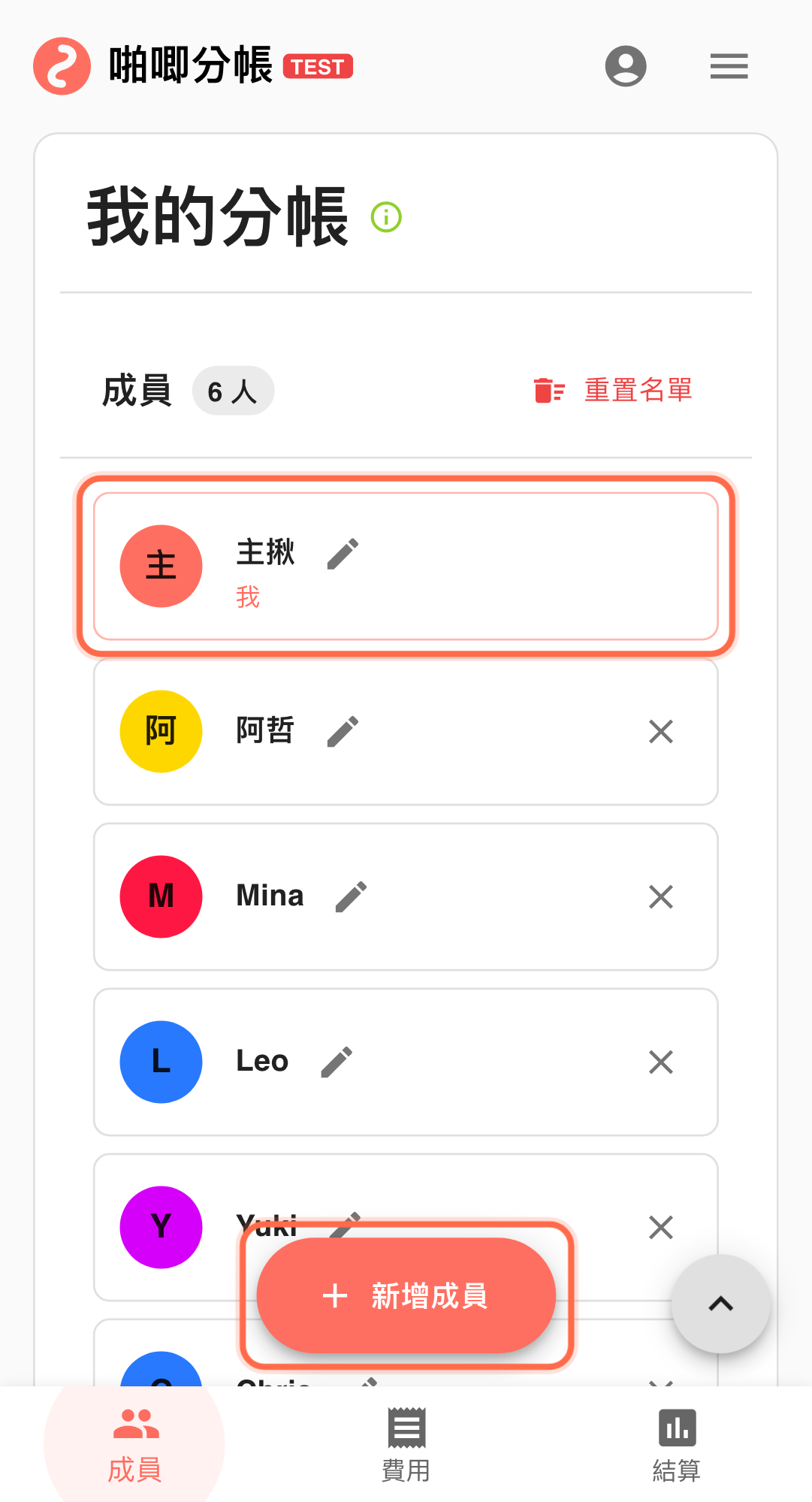Image resolution: width=812 pixels, height=1502 pixels.
Task: Open the hamburger menu
Action: 729,66
